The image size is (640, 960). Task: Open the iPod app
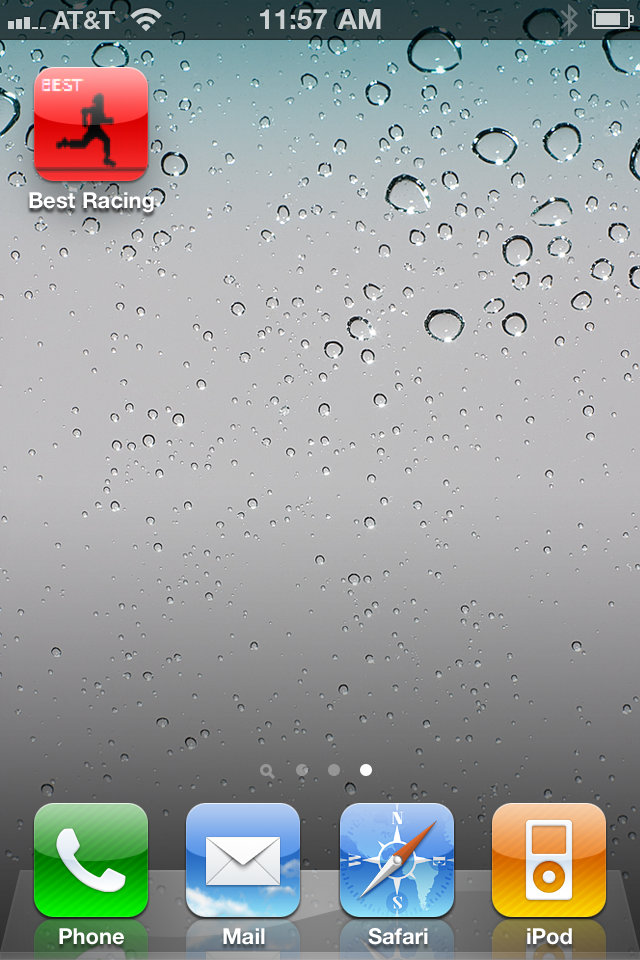[548, 860]
